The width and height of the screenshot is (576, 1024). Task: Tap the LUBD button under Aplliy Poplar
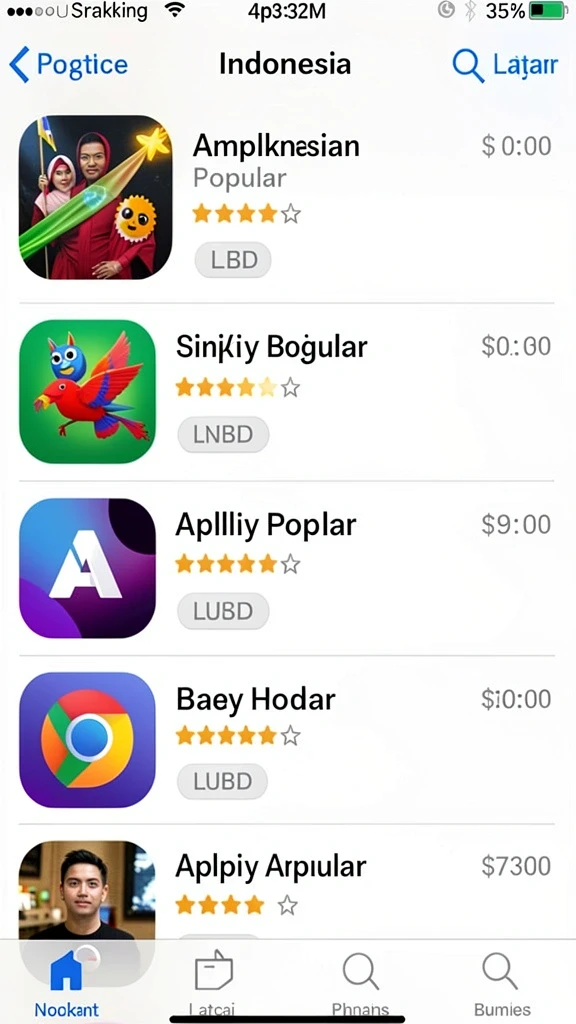pos(223,611)
